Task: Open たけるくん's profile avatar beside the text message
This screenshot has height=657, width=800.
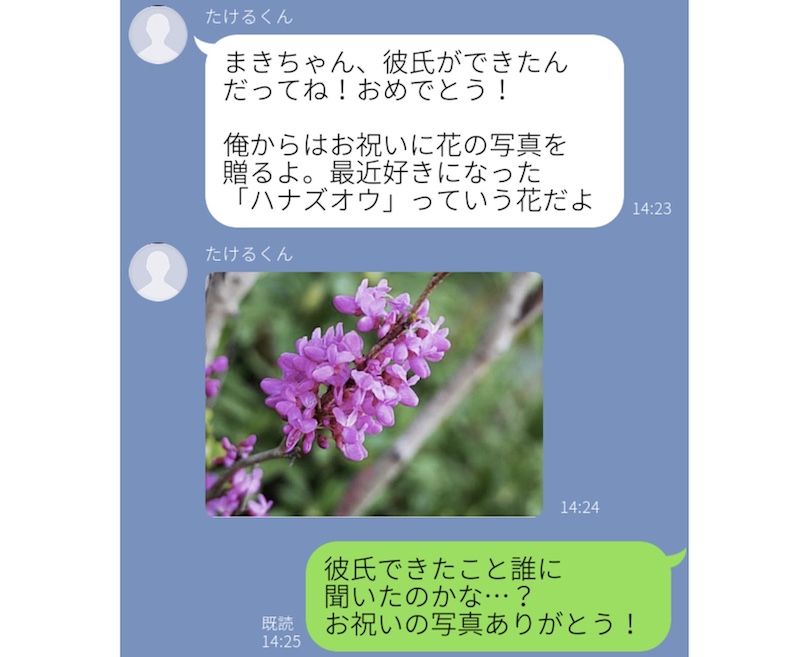Action: [x=159, y=35]
